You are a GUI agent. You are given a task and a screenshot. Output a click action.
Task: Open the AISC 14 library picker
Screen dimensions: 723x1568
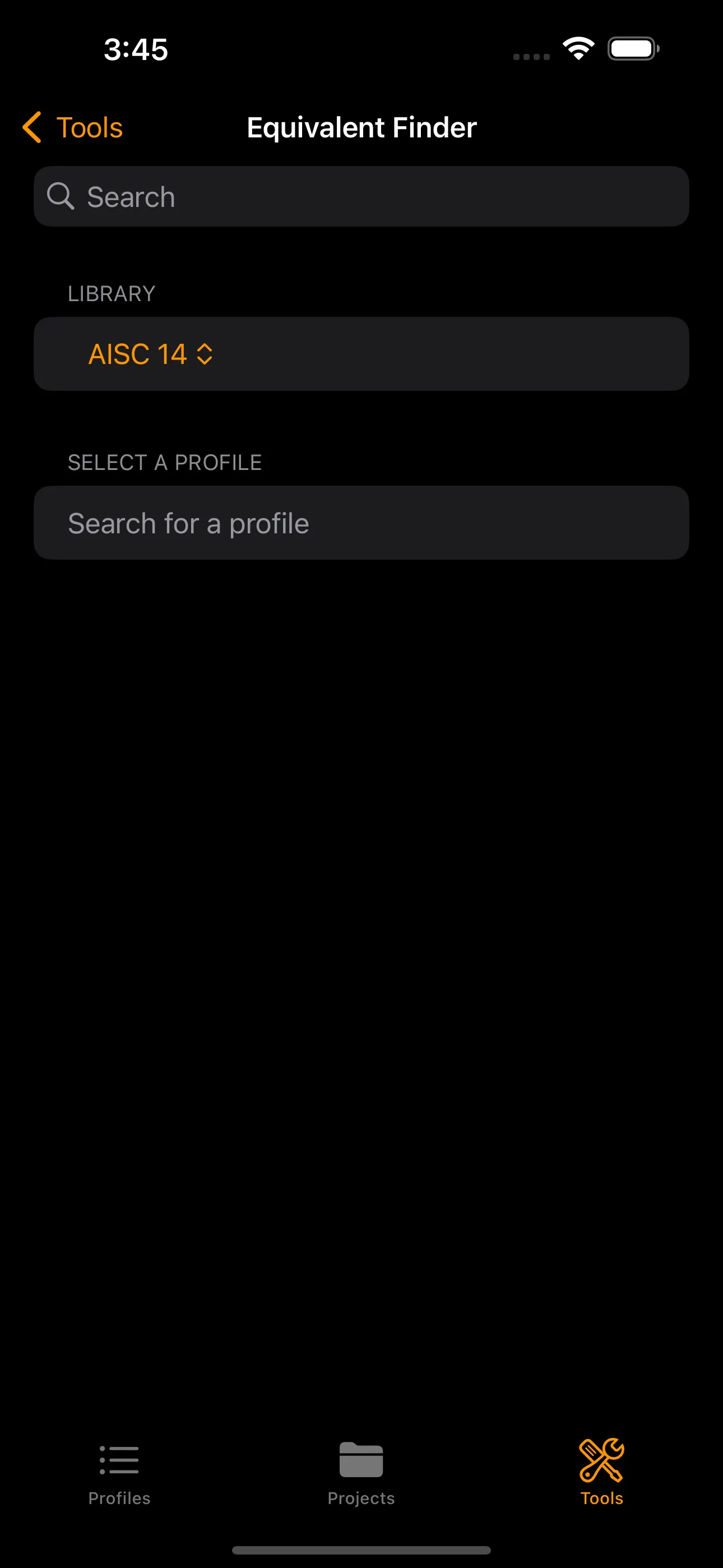pyautogui.click(x=151, y=354)
